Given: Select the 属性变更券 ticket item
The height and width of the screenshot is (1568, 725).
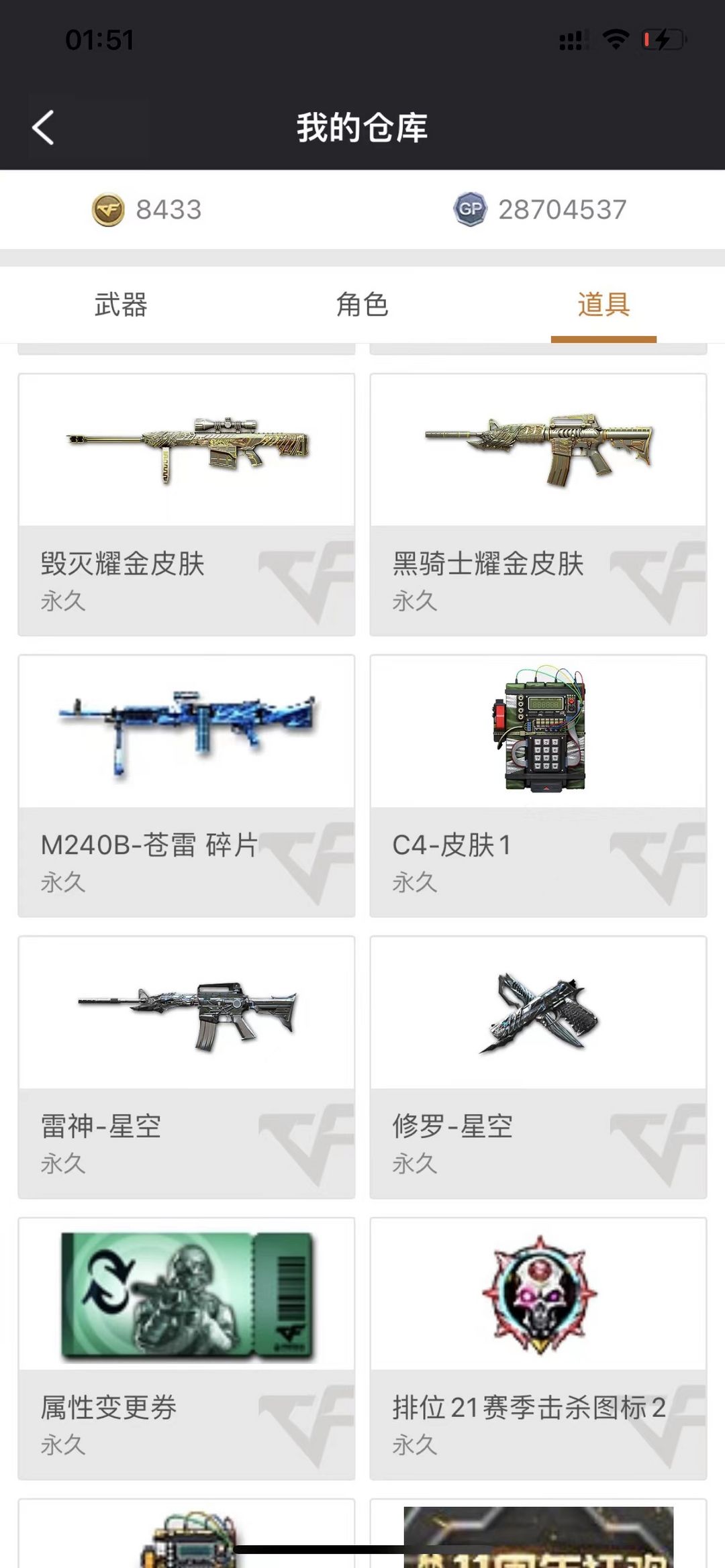Looking at the screenshot, I should 187,1347.
